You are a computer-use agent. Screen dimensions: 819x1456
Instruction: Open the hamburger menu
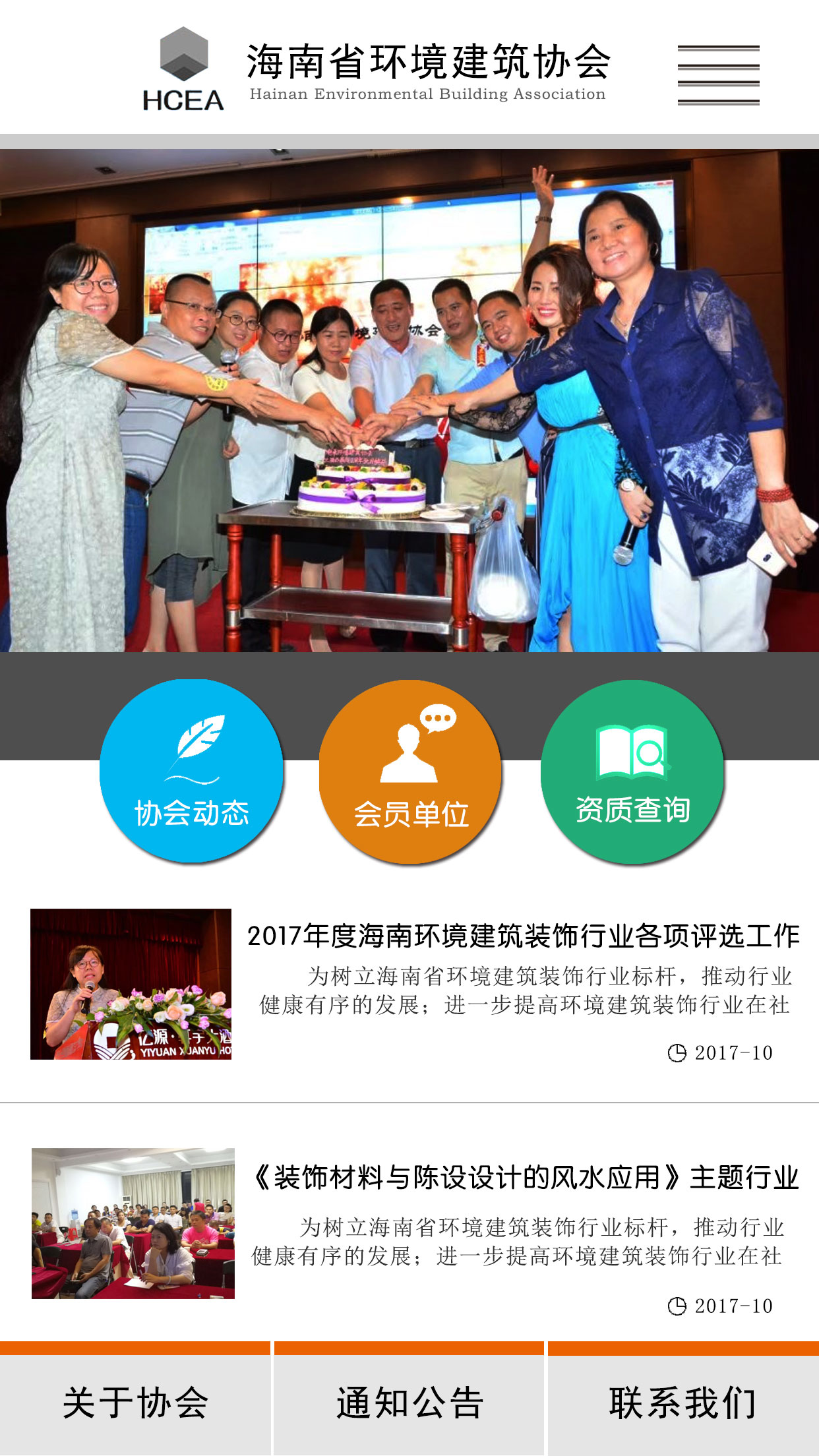[718, 75]
